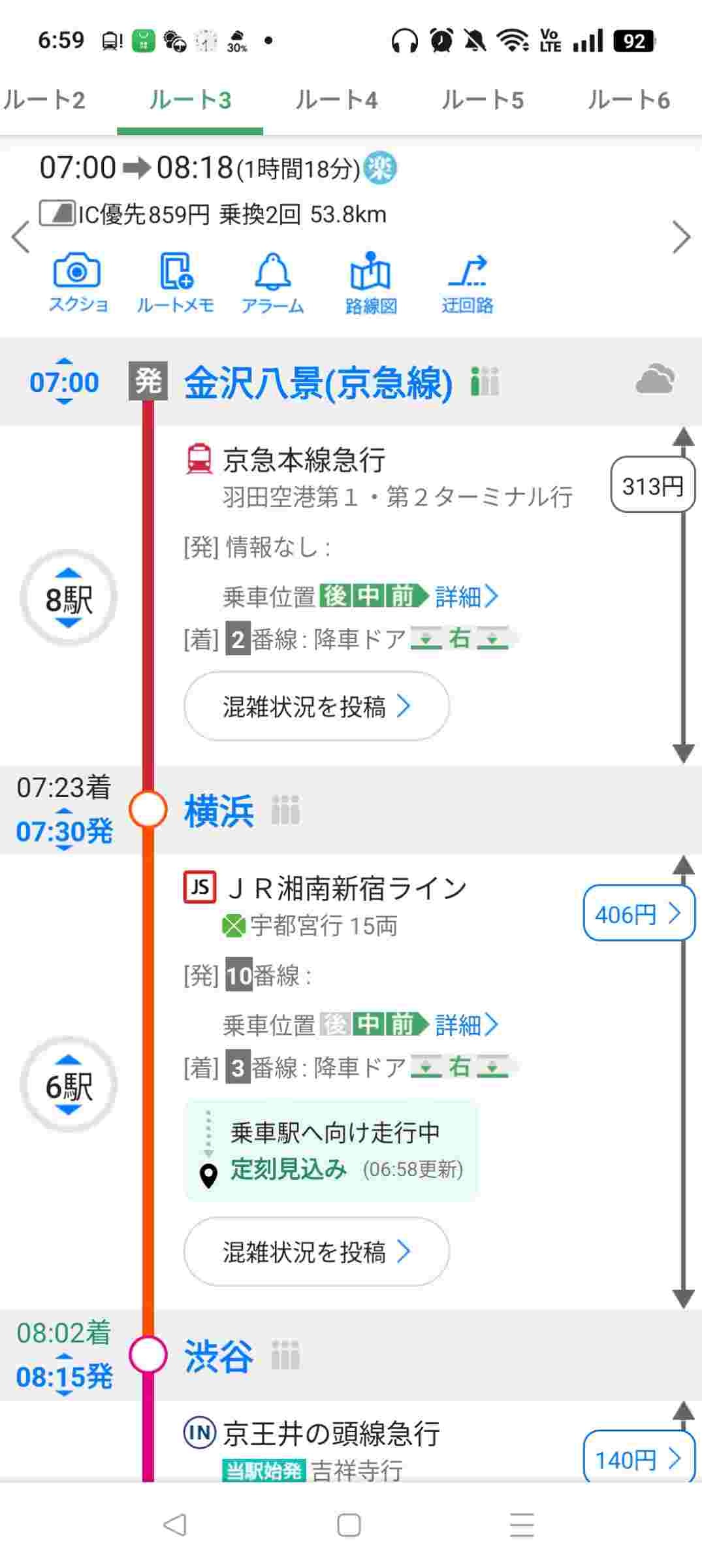702x1568 pixels.
Task: View 詳細 of boarding position for 京急本線急行
Action: pos(466,596)
